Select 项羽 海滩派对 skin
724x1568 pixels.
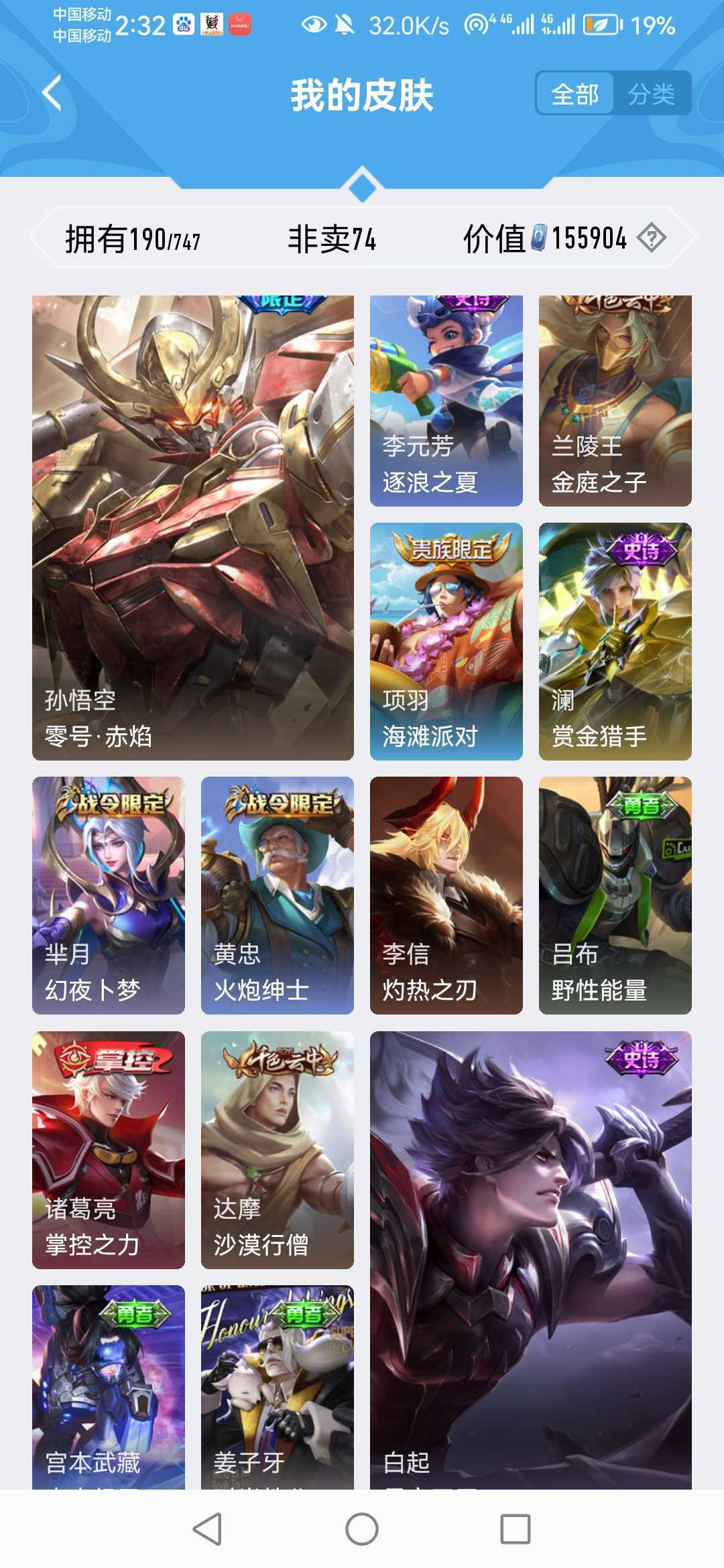coord(446,641)
